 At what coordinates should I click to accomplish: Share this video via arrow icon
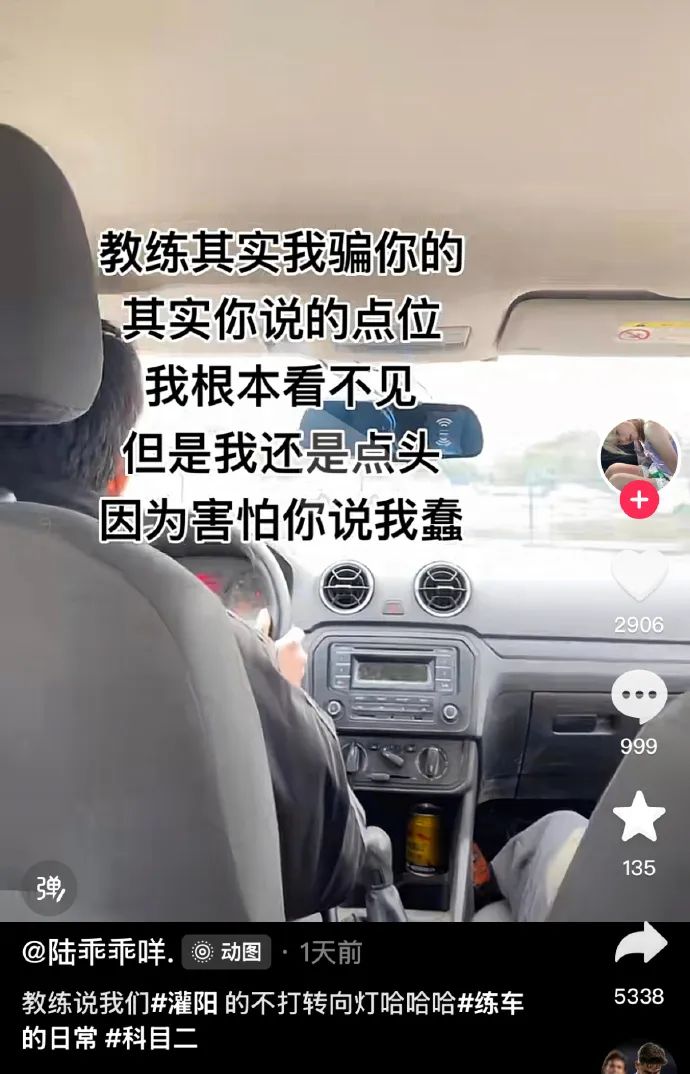(640, 944)
